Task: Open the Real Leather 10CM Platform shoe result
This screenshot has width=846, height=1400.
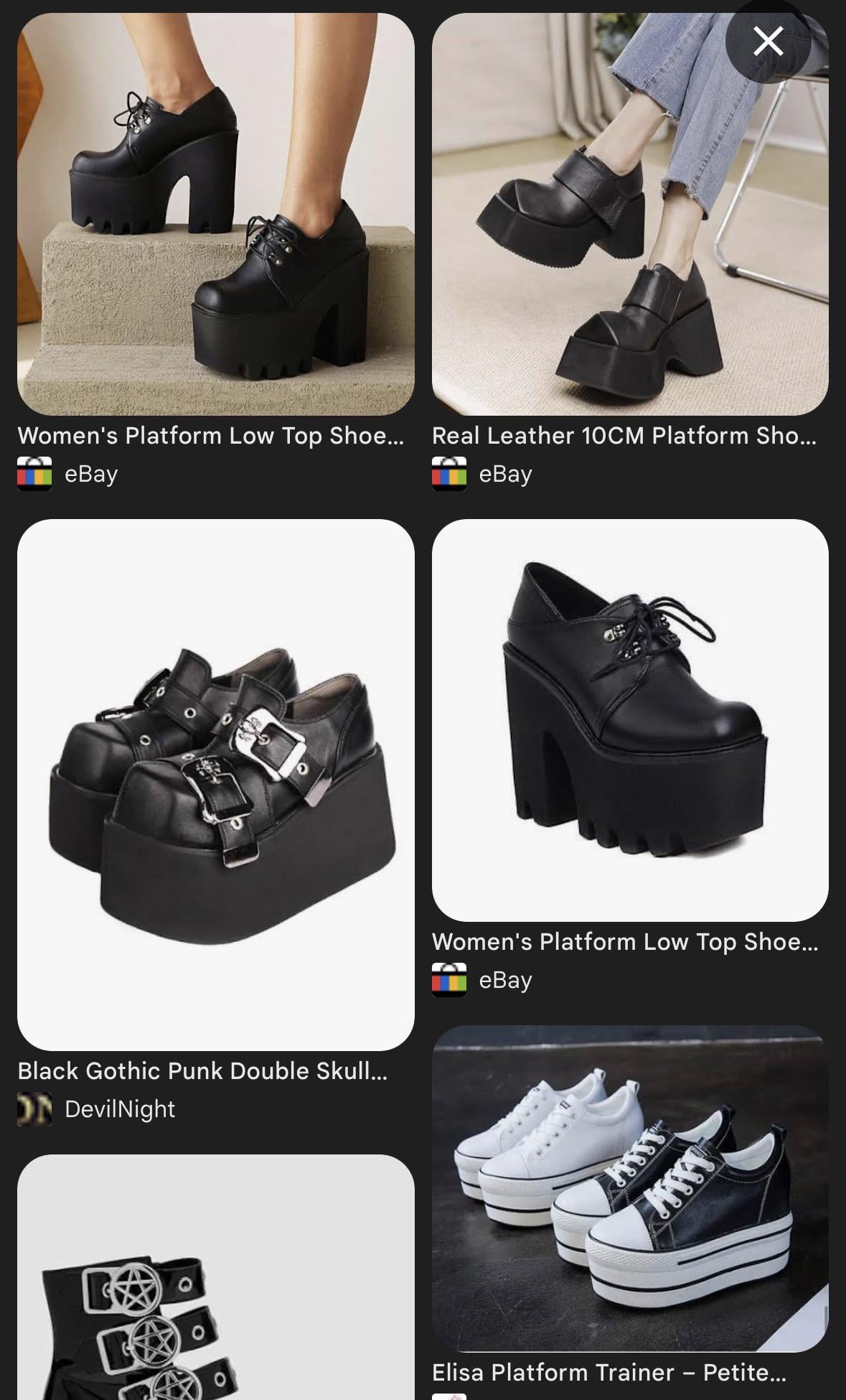Action: (629, 215)
